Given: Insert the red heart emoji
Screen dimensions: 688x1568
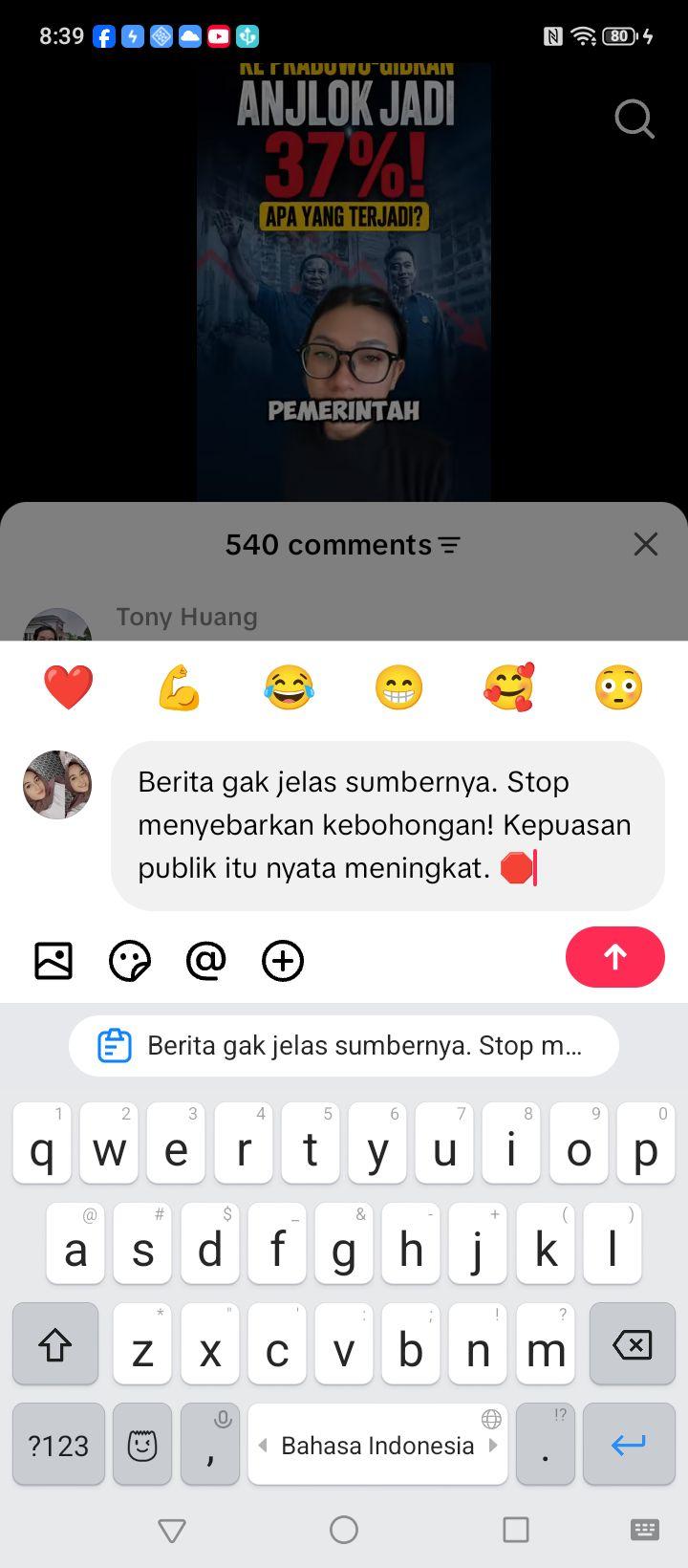Looking at the screenshot, I should pos(69,687).
